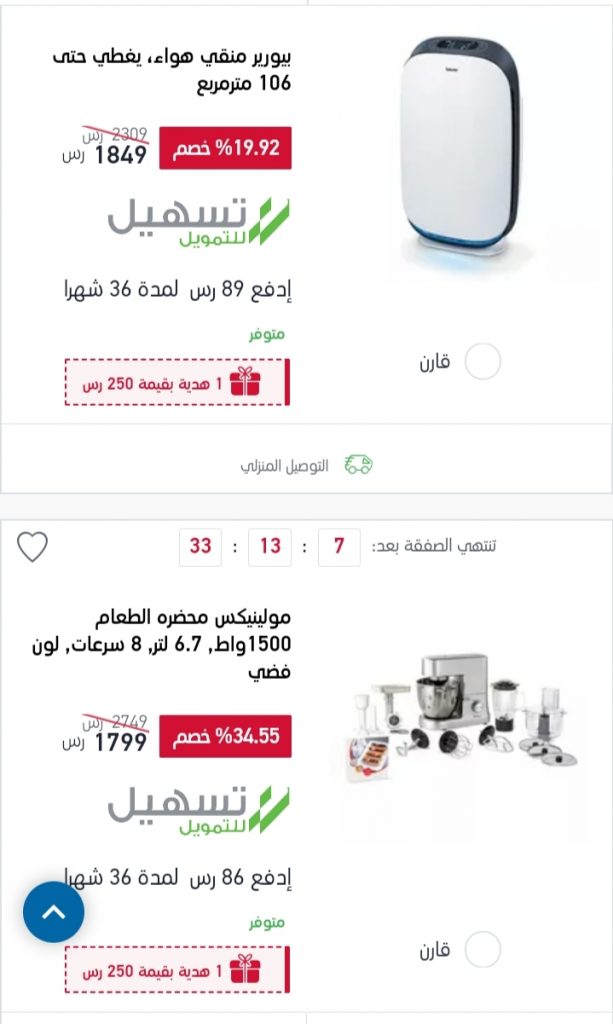Open the Moulinex food processor product
The image size is (613, 1024).
click(x=461, y=717)
